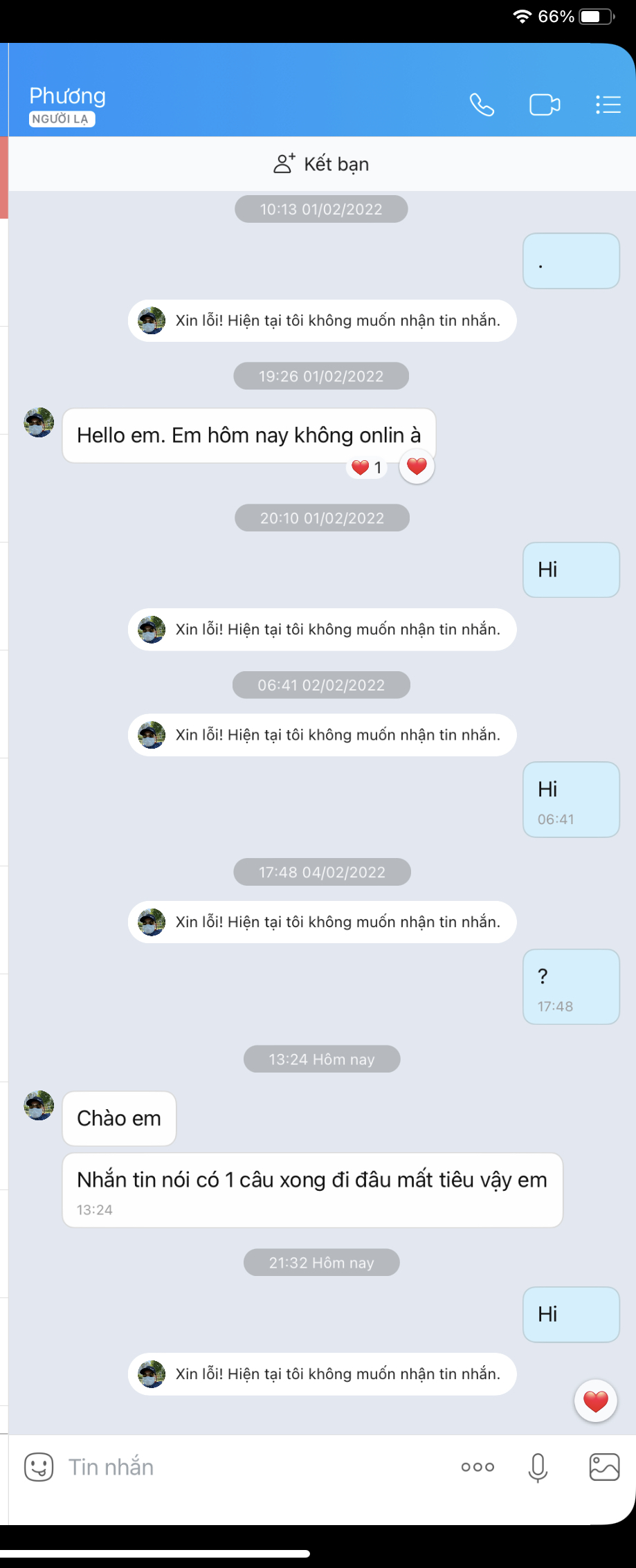Open Phương's avatar beside Chào em
Viewport: 636px width, 1568px height.
click(x=39, y=1105)
